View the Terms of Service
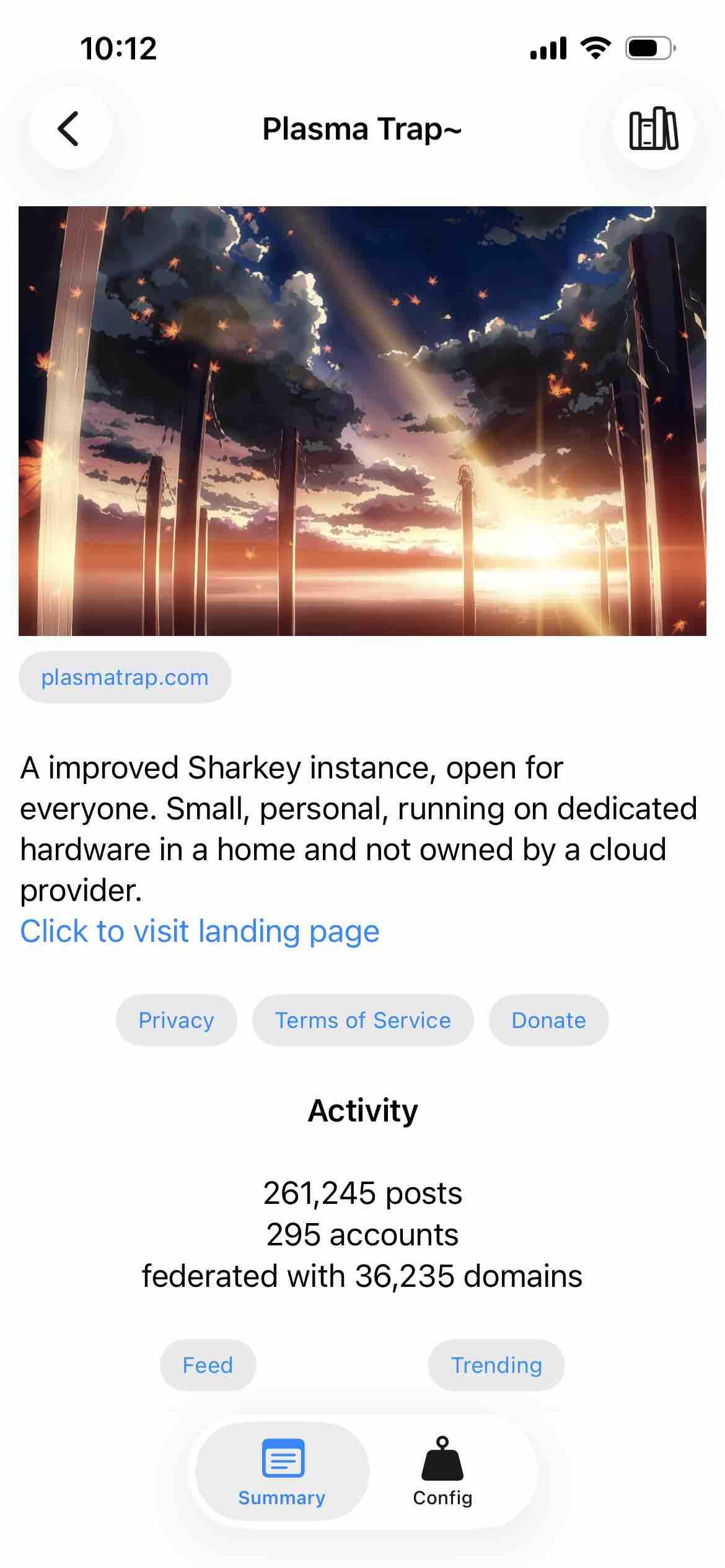725x1568 pixels. pyautogui.click(x=362, y=1021)
